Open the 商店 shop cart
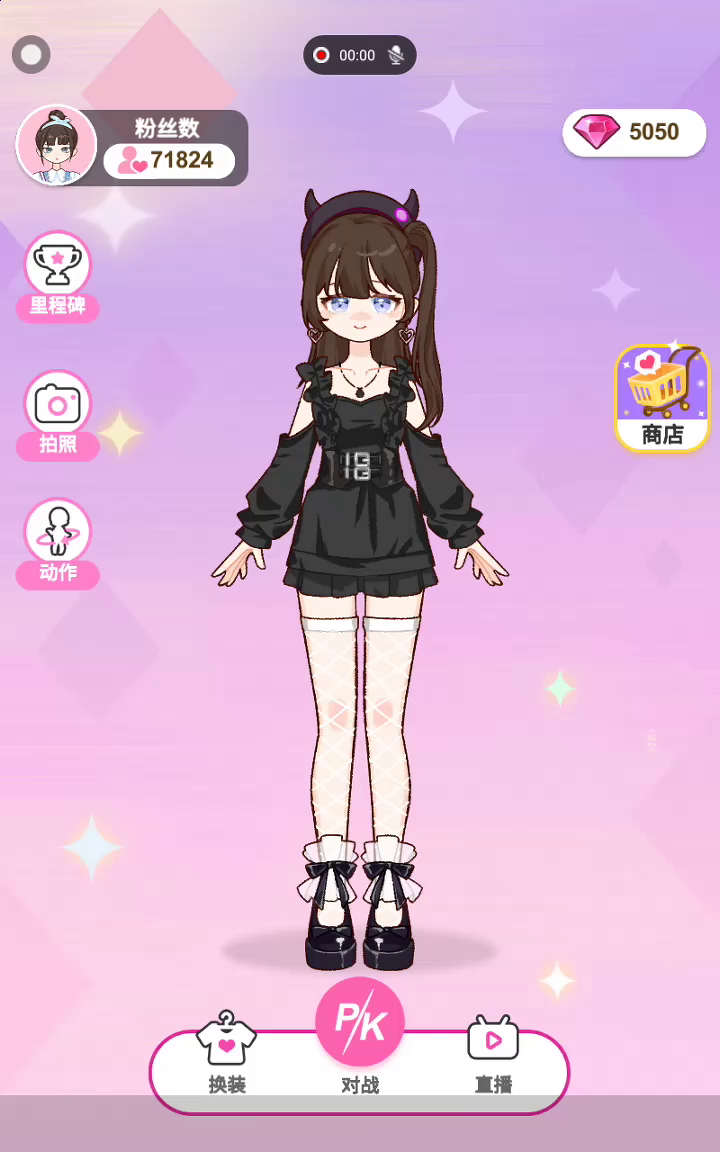 click(x=661, y=396)
